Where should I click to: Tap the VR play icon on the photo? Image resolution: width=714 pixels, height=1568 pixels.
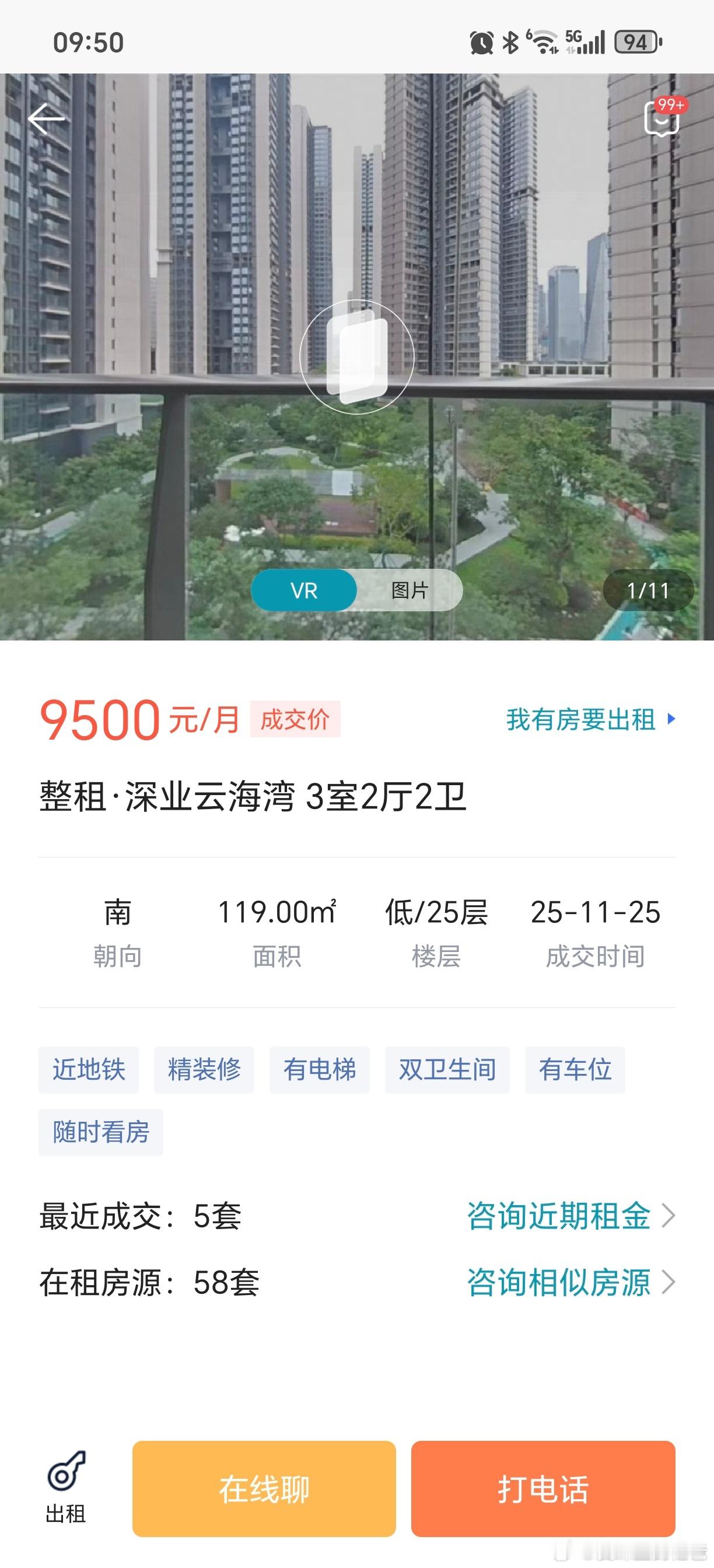(x=358, y=356)
